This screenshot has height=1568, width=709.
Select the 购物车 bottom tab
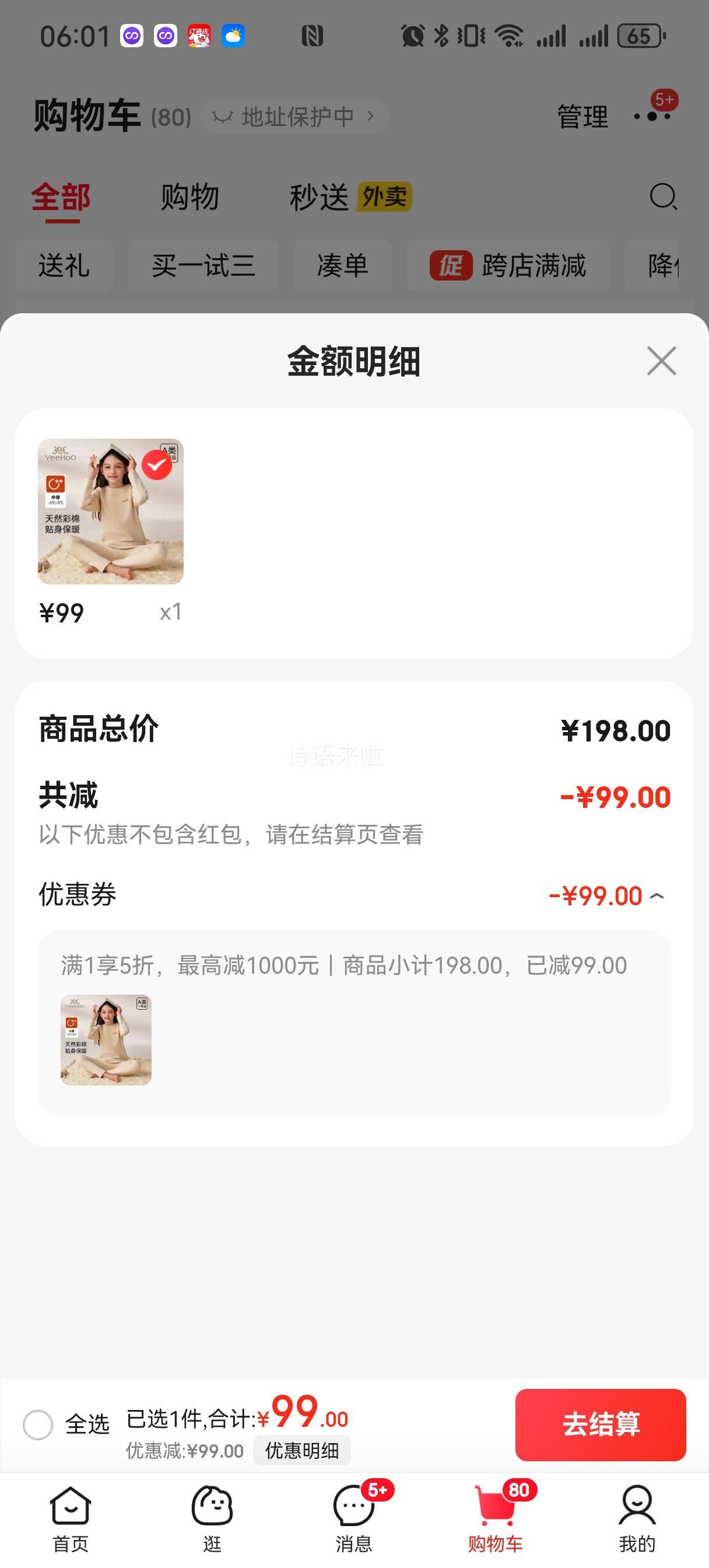496,1518
